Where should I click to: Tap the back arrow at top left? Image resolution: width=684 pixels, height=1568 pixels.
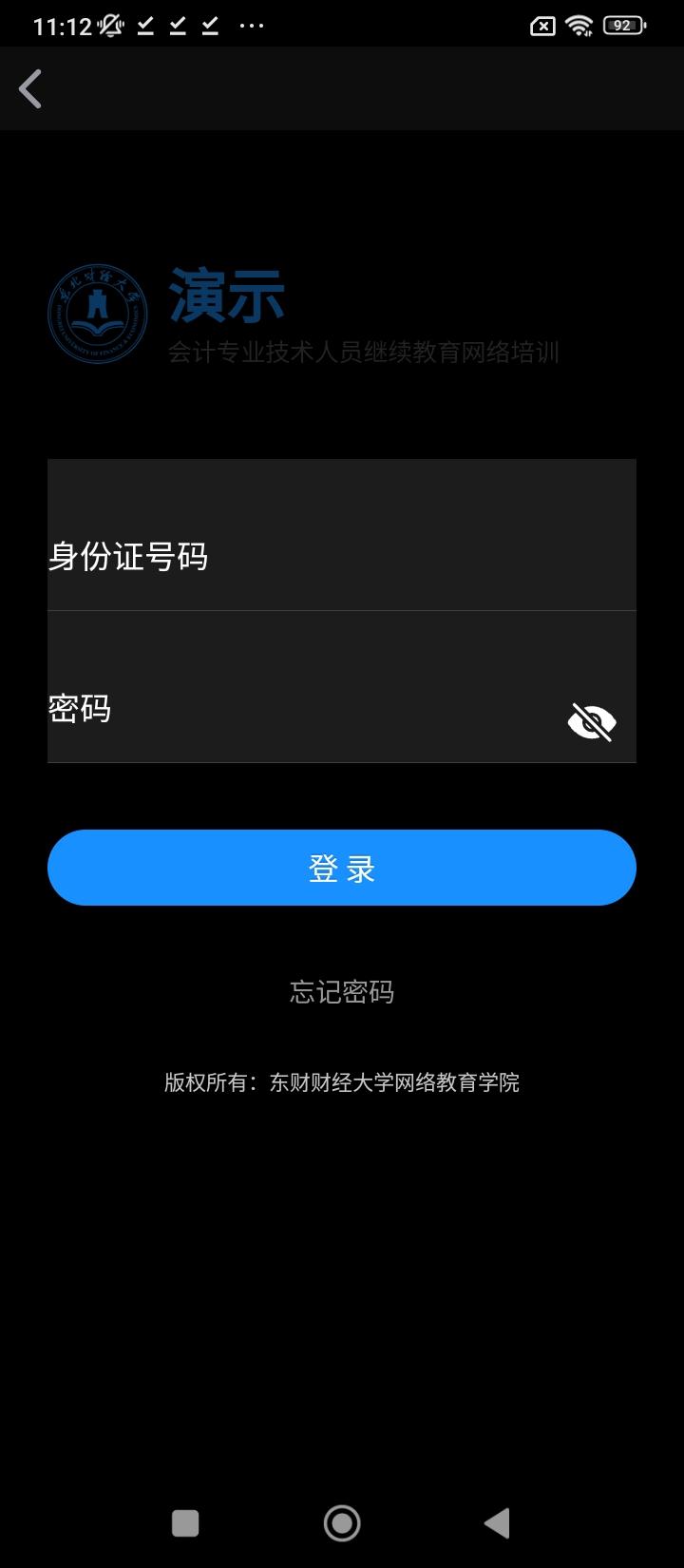click(x=31, y=88)
